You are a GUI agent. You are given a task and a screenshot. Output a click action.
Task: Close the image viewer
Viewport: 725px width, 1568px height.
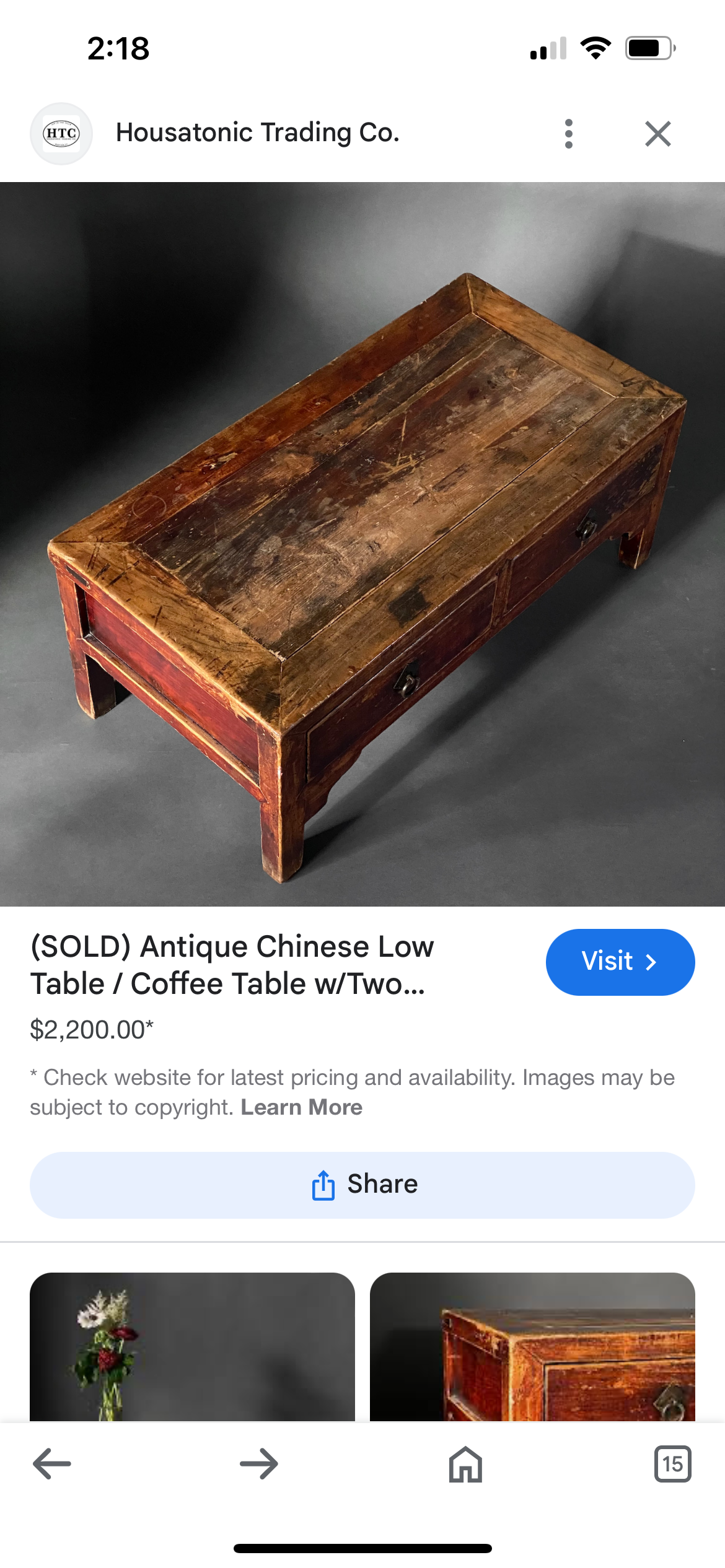[x=657, y=134]
